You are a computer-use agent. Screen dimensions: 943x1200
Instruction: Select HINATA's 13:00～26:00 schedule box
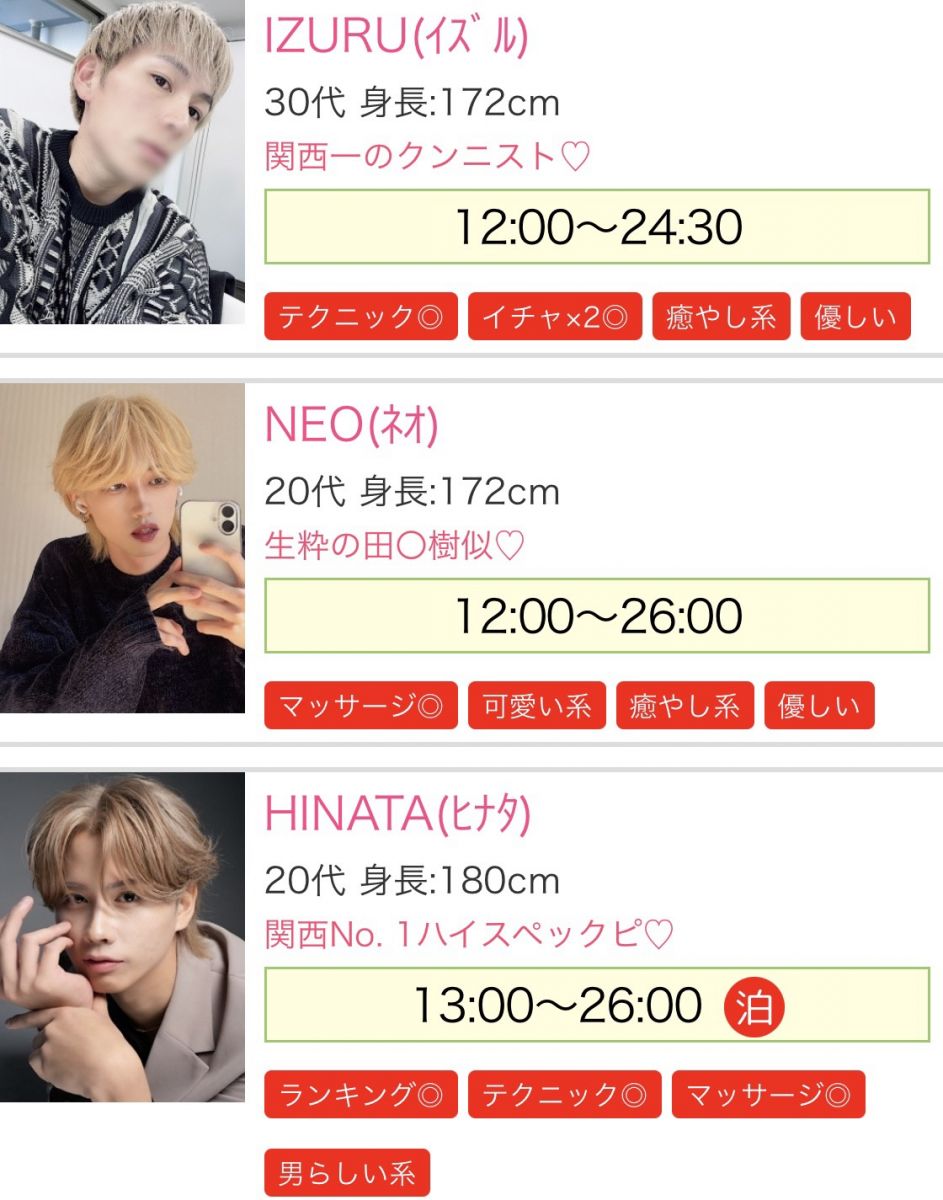pyautogui.click(x=597, y=1005)
